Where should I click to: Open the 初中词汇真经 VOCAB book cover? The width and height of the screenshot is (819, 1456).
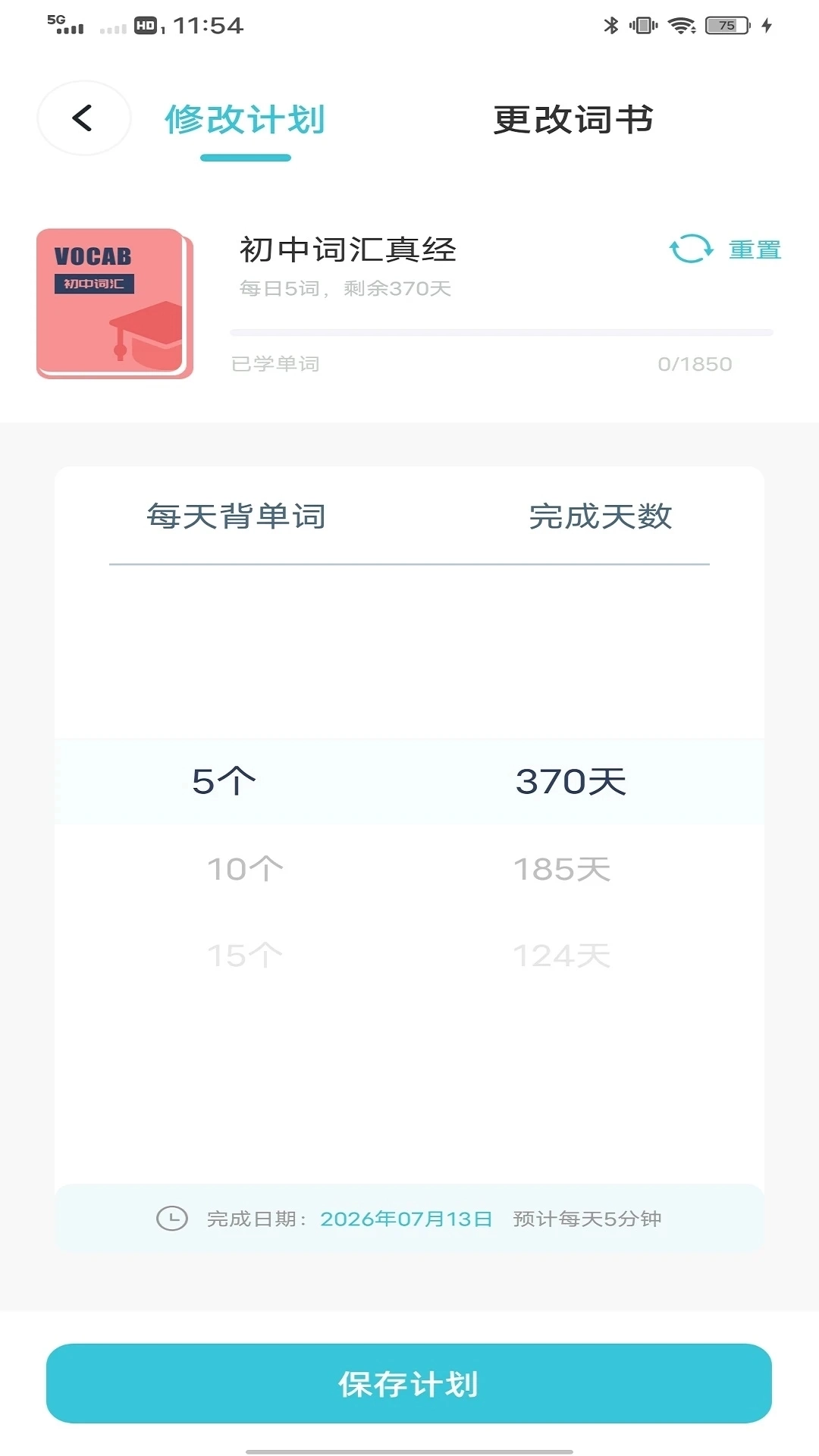pyautogui.click(x=114, y=301)
